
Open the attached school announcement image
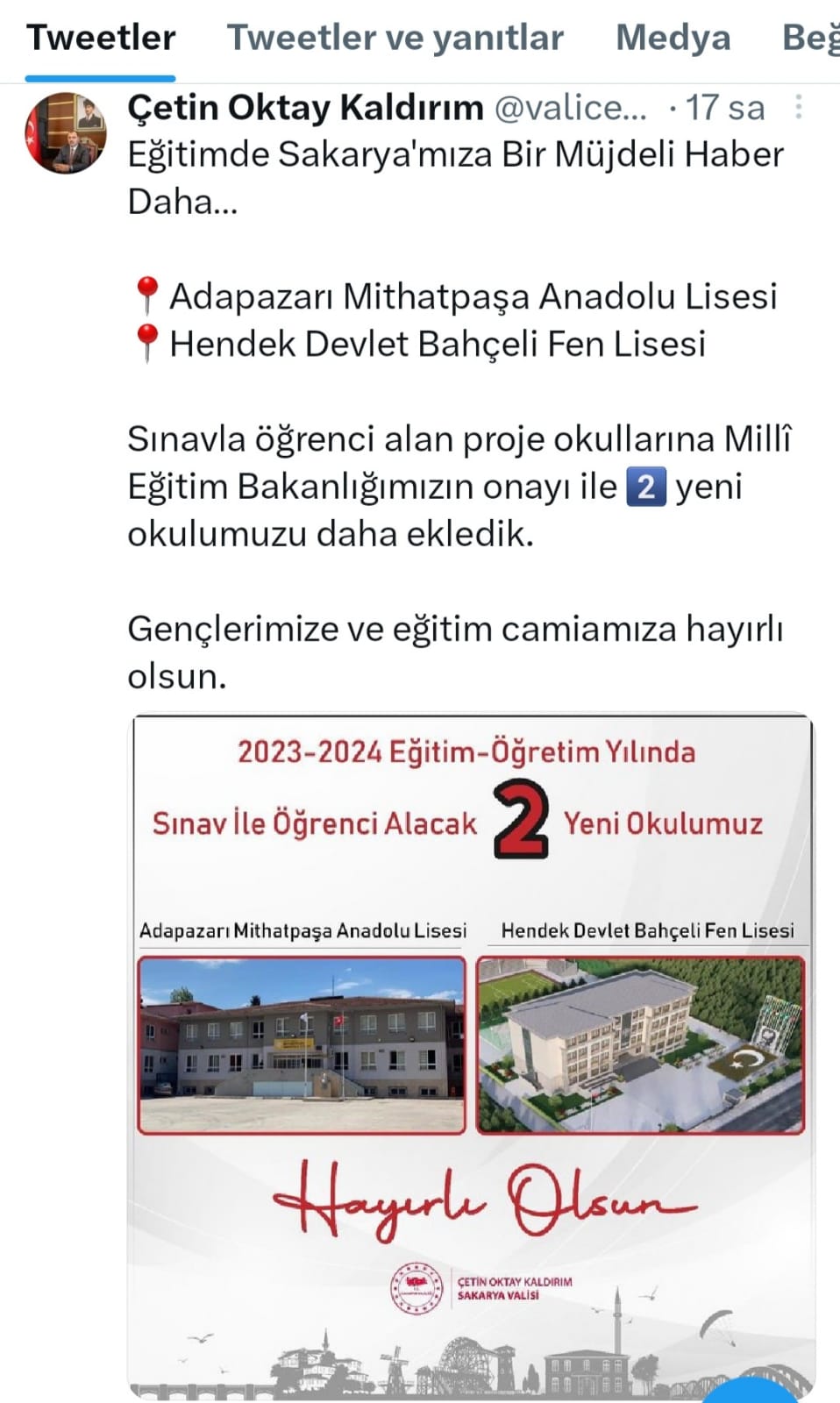click(x=472, y=1056)
